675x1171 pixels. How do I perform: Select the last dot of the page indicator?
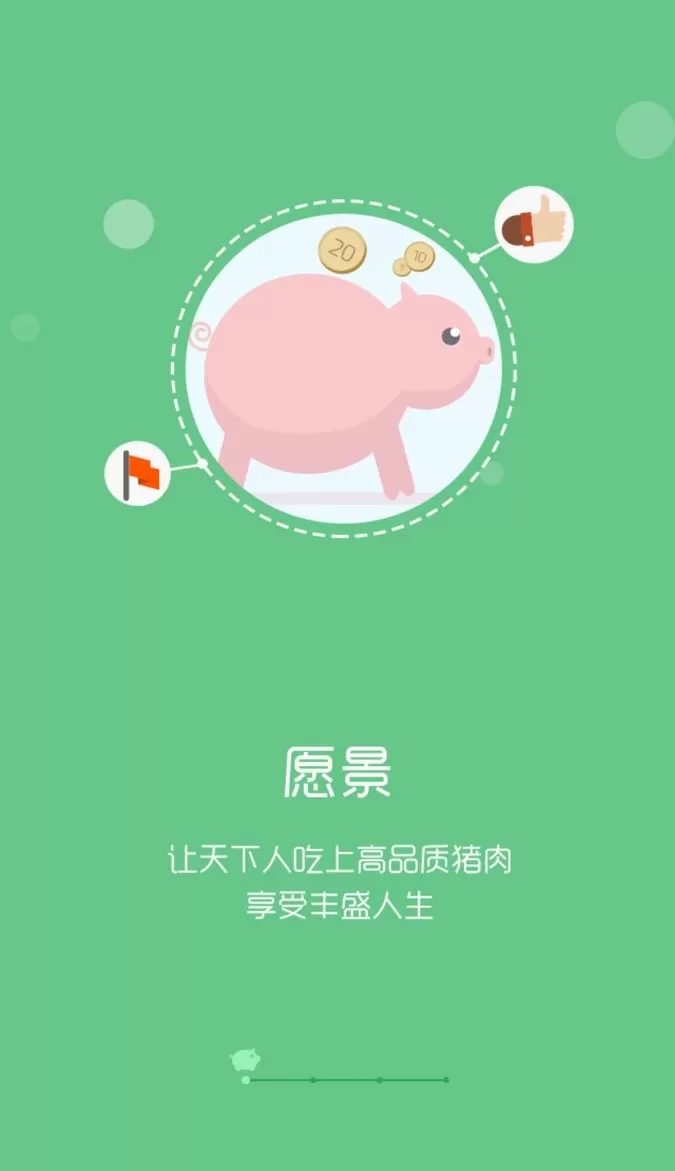coord(446,1080)
